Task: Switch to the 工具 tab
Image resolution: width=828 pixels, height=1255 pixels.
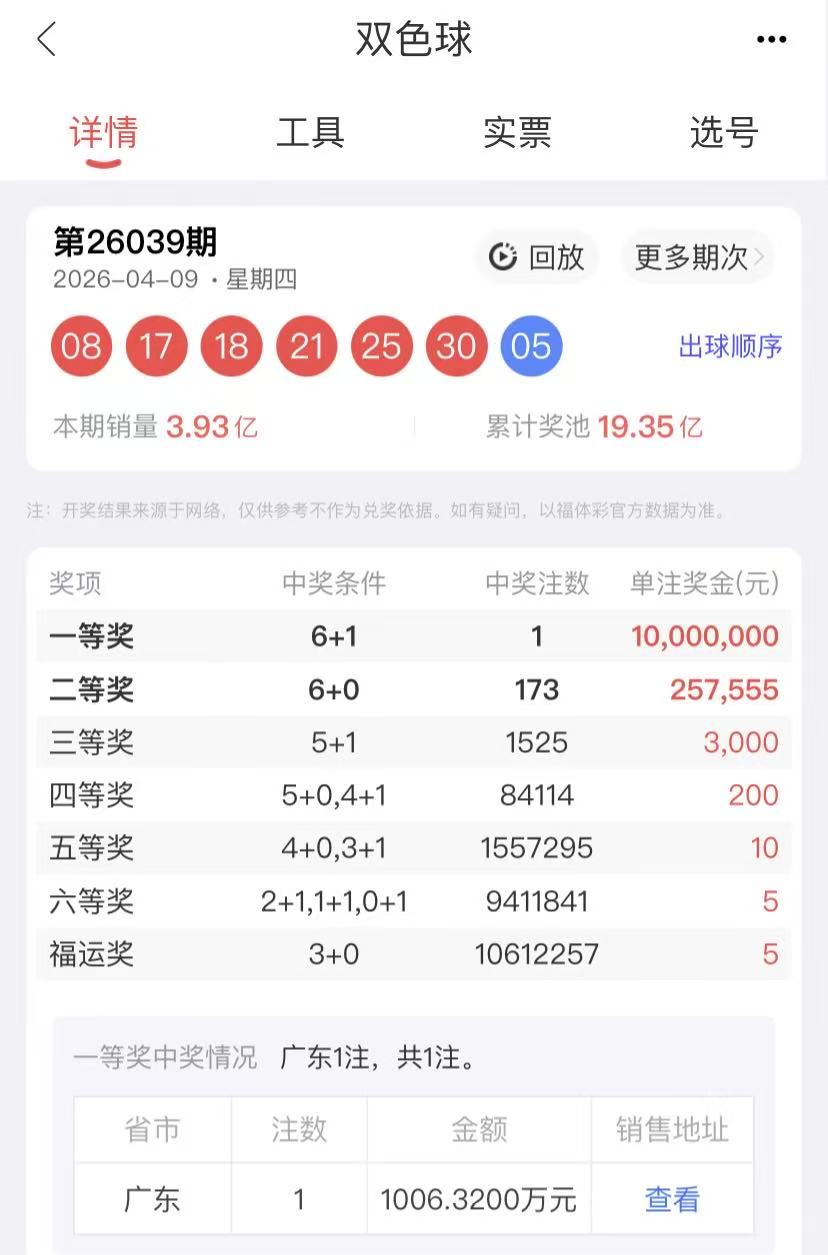Action: click(x=310, y=133)
